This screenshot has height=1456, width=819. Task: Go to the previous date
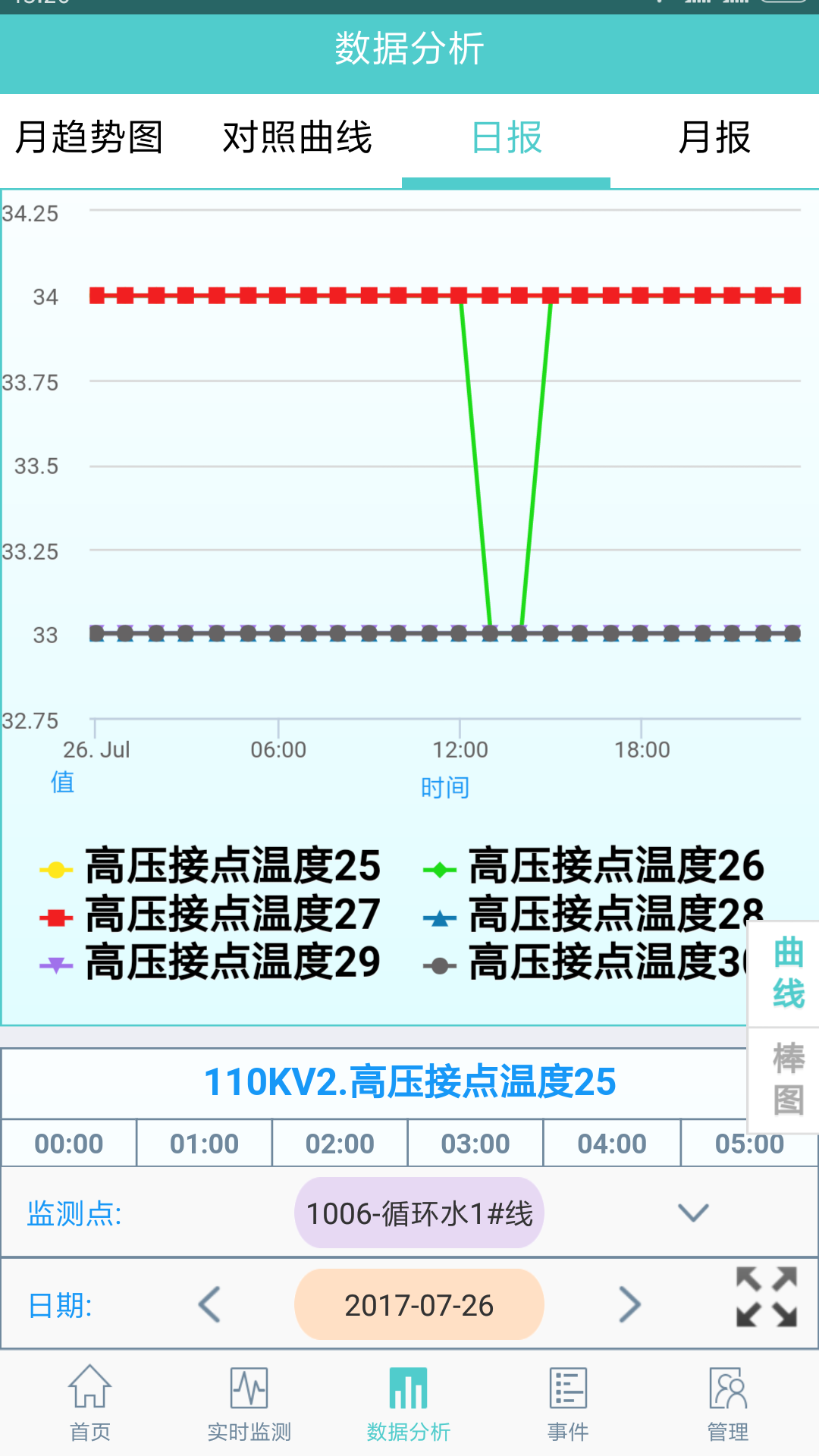tap(210, 1305)
